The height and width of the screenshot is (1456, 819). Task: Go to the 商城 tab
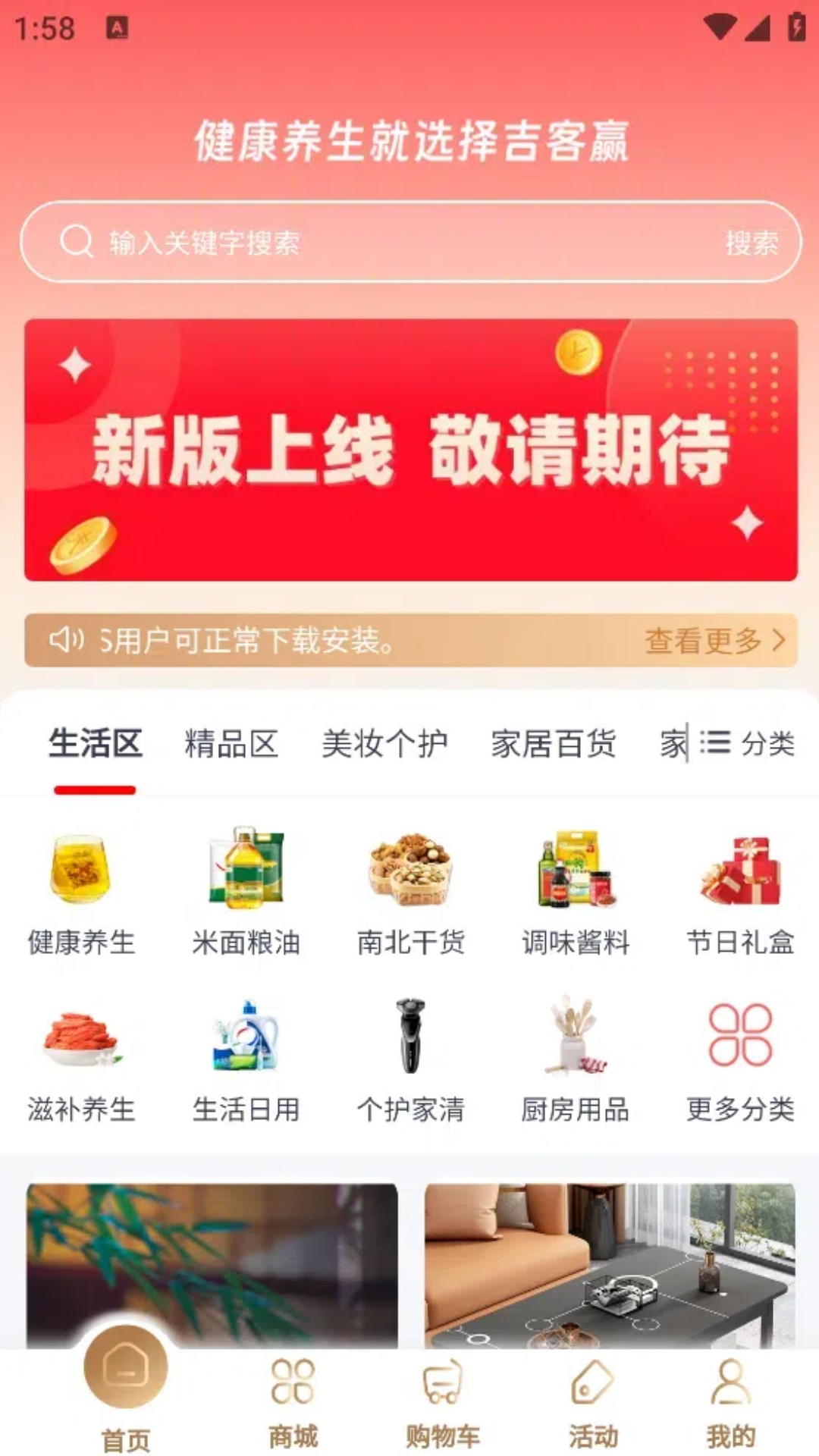point(293,1403)
